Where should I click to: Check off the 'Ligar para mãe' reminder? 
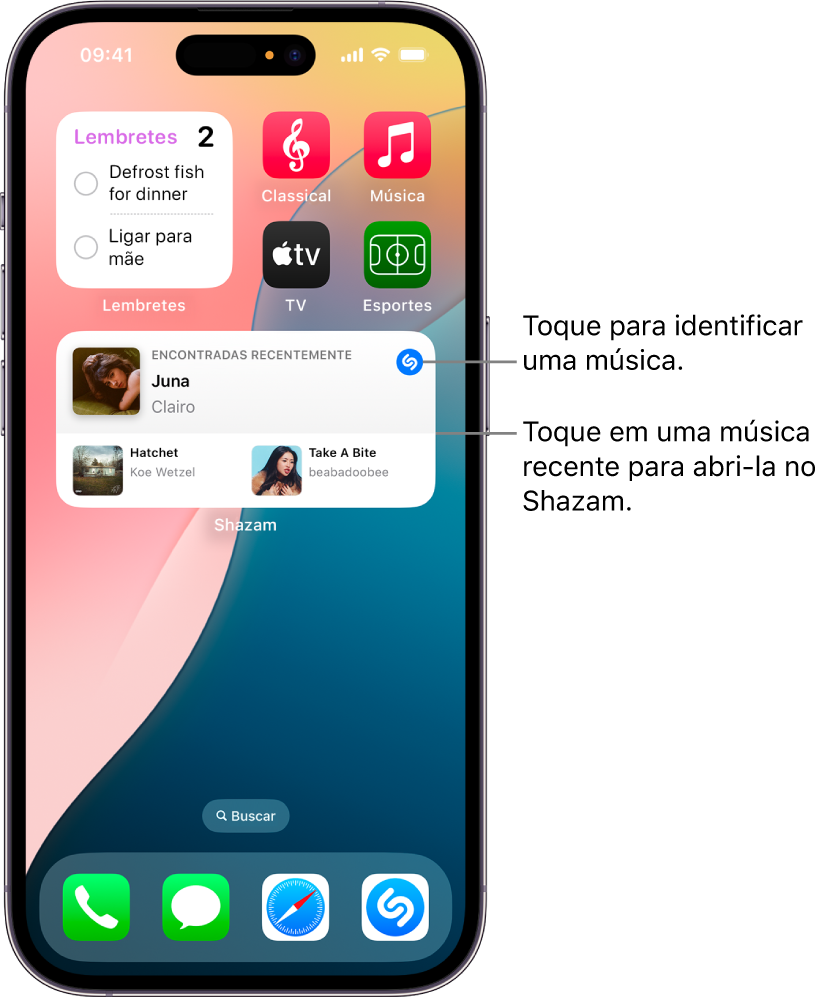point(87,248)
